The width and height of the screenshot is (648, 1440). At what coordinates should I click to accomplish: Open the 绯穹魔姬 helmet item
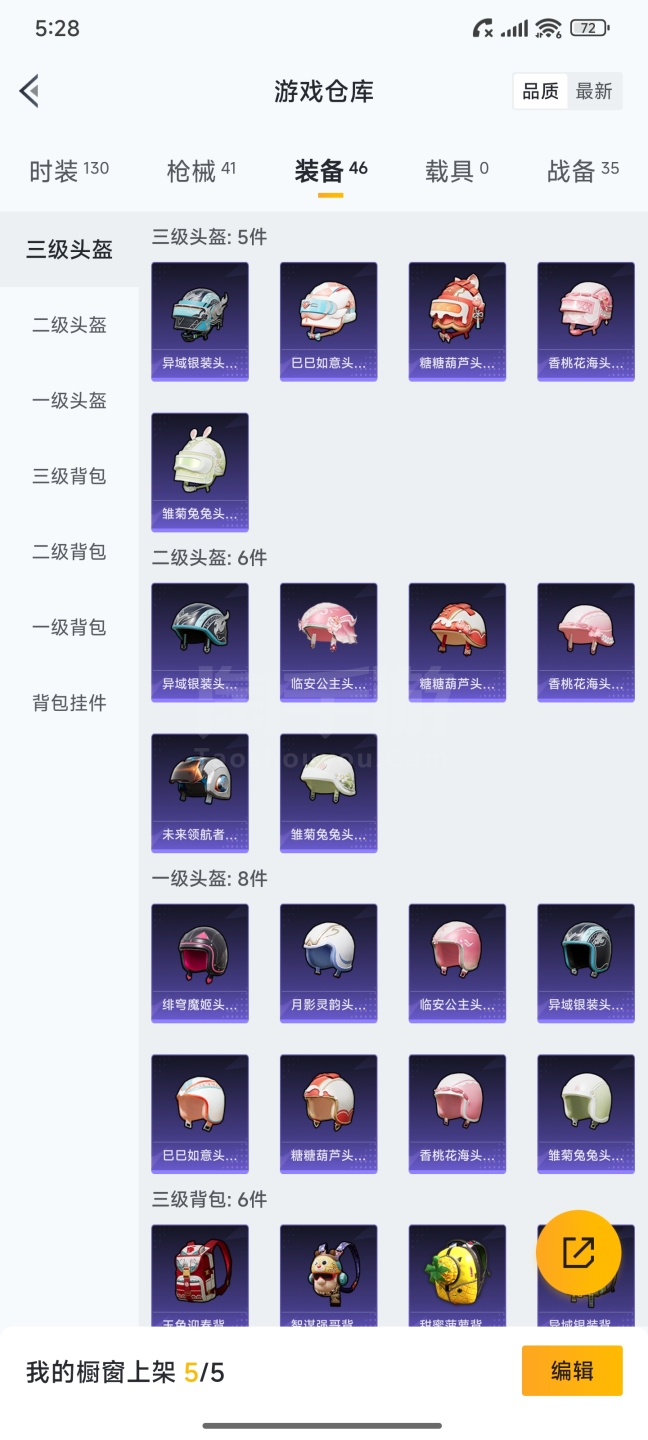tap(200, 963)
